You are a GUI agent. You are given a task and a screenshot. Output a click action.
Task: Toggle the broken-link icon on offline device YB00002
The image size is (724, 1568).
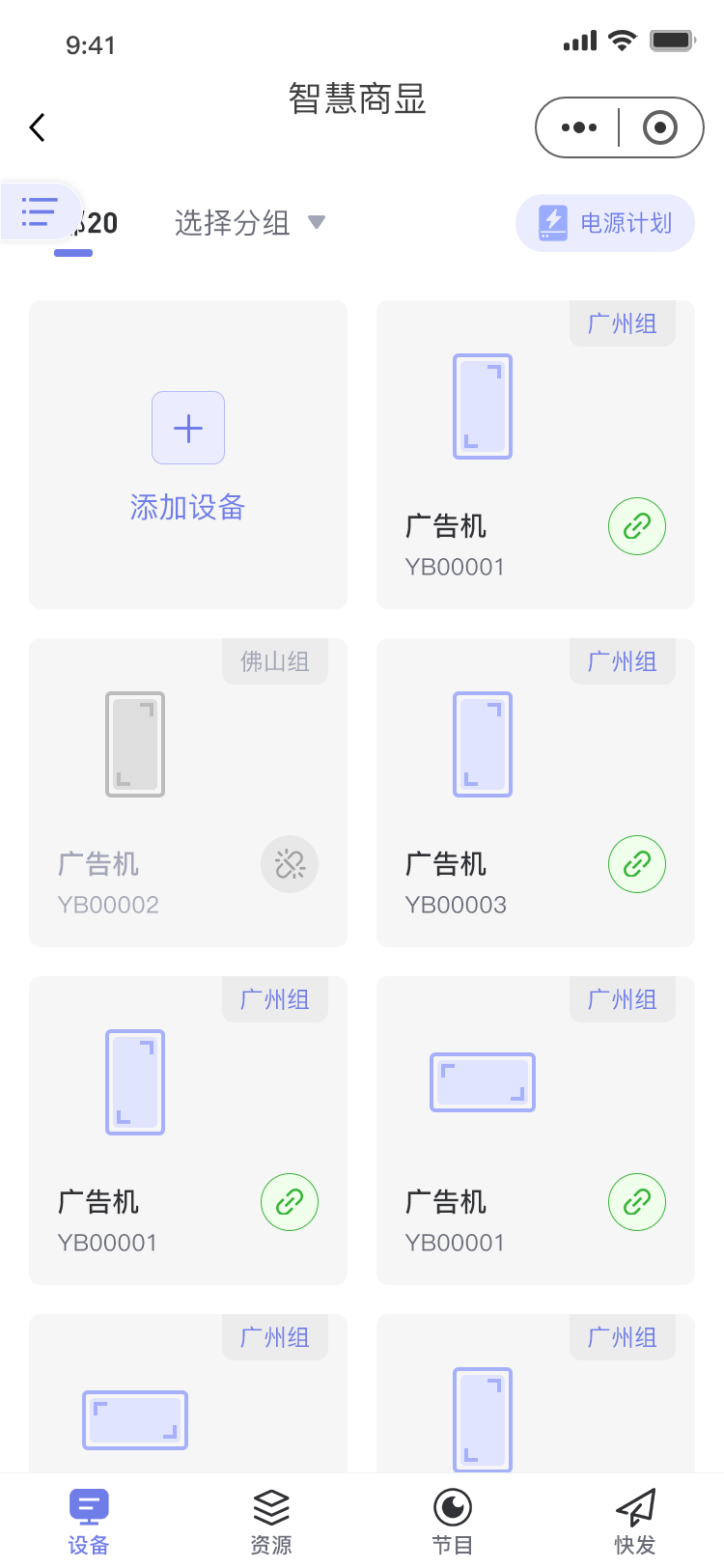(290, 864)
